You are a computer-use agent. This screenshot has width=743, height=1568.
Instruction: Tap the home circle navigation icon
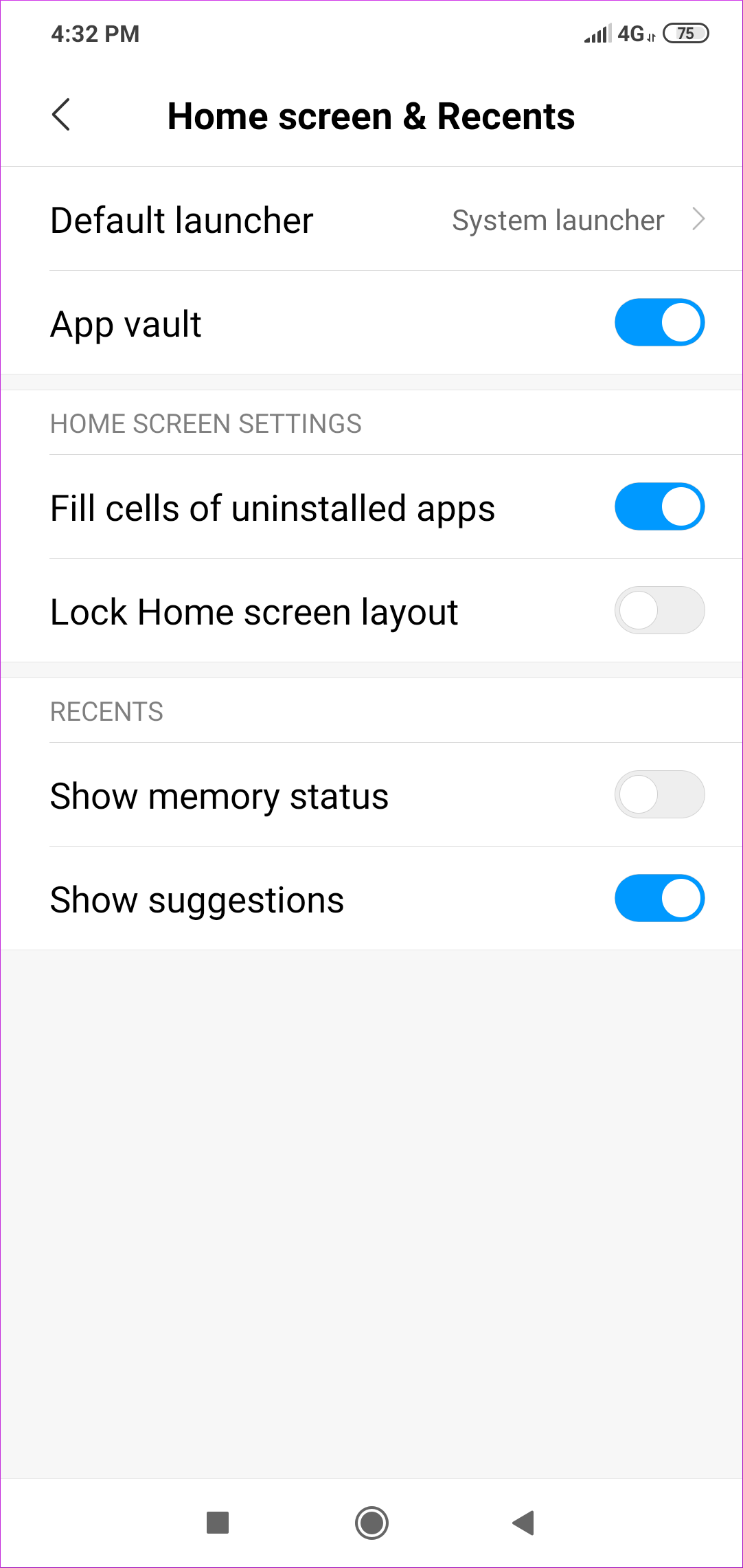(371, 1523)
